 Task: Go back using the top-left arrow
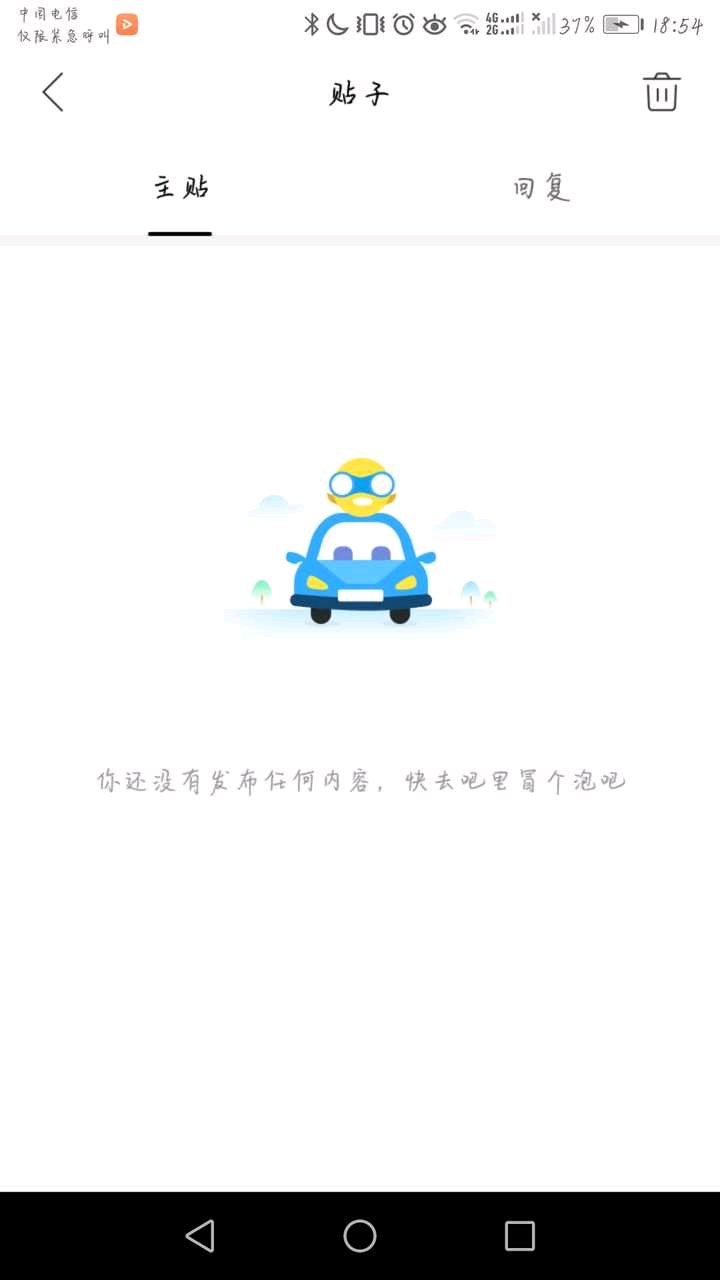point(53,92)
